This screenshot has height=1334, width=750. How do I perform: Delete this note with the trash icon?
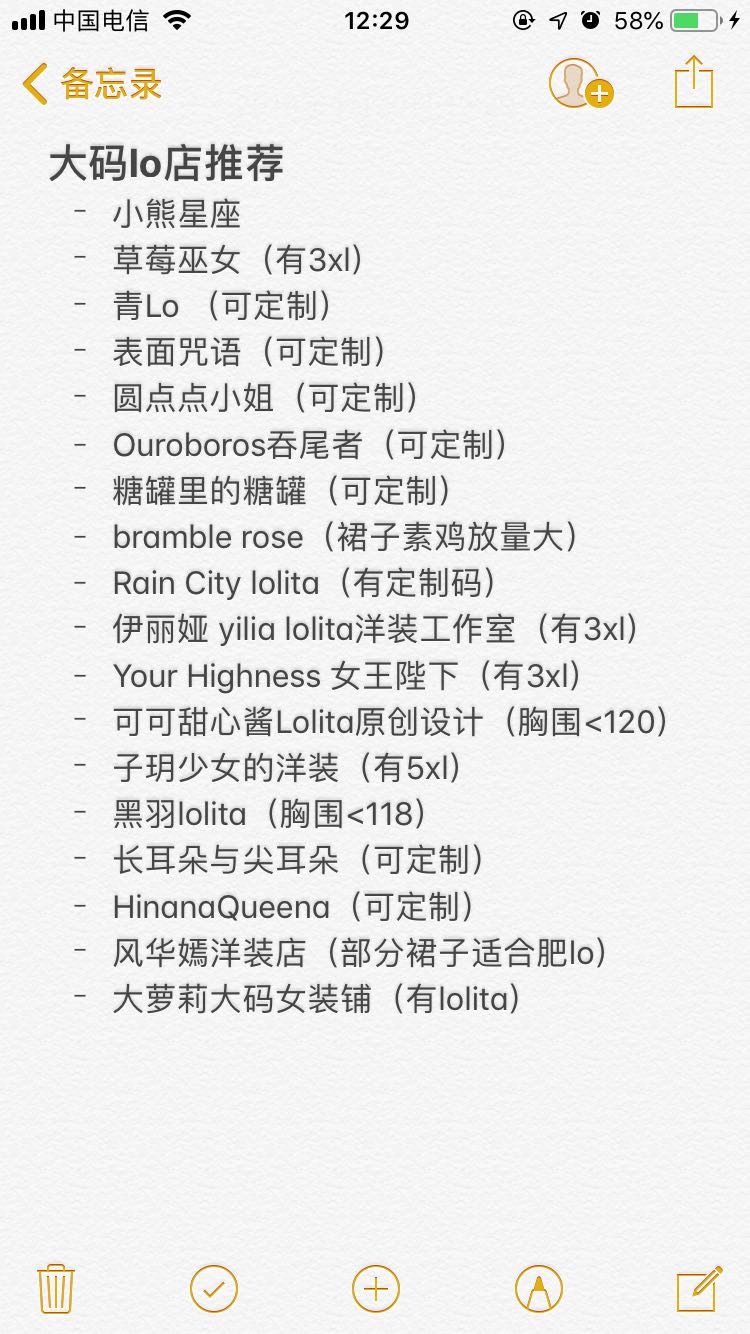[56, 1288]
